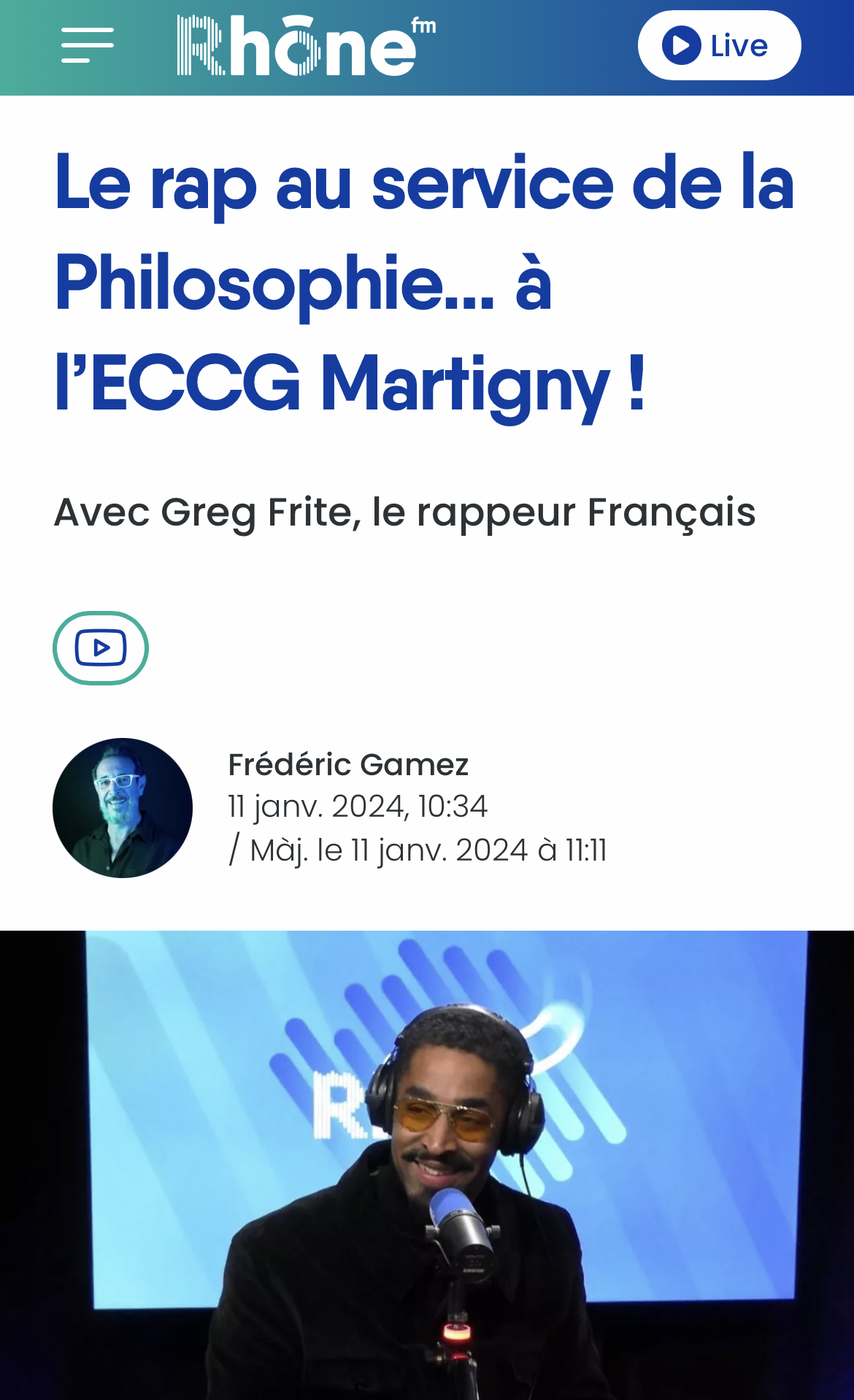854x1400 pixels.
Task: Open author Frédéric Gamez's profile
Action: click(x=348, y=764)
